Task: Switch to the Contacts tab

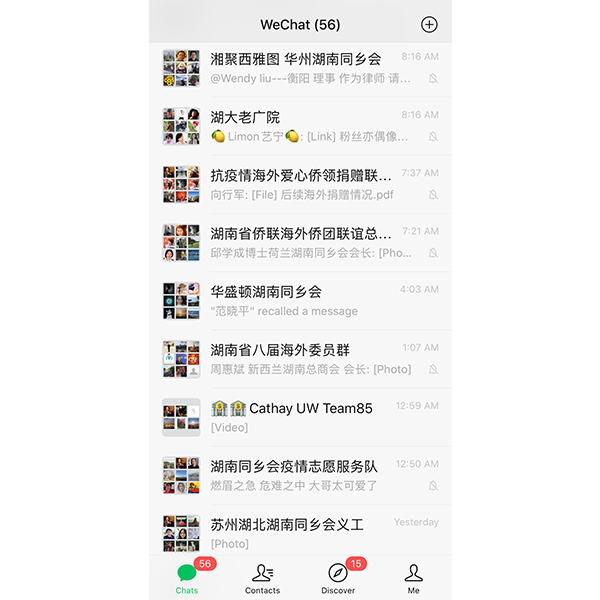Action: pyautogui.click(x=262, y=578)
